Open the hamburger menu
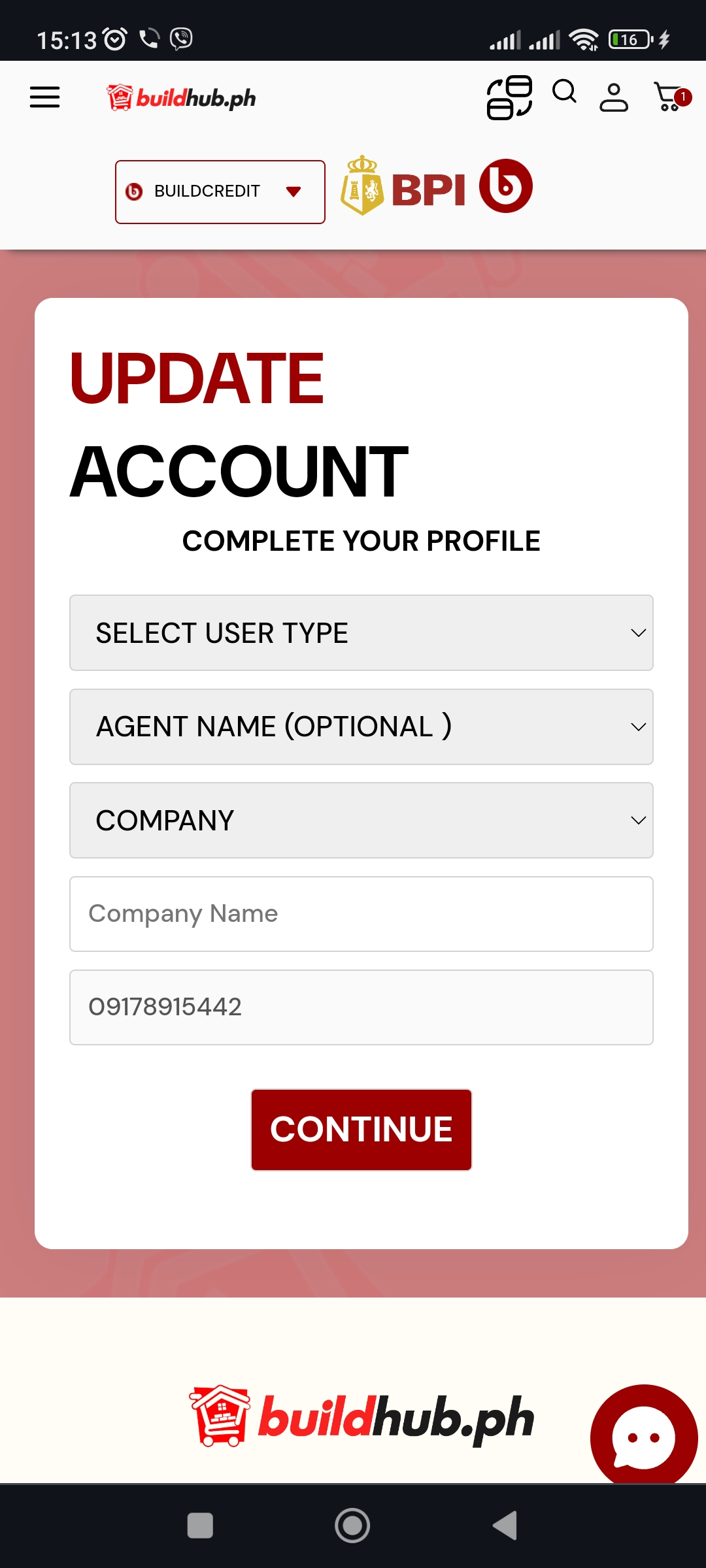Image resolution: width=706 pixels, height=1568 pixels. tap(44, 97)
